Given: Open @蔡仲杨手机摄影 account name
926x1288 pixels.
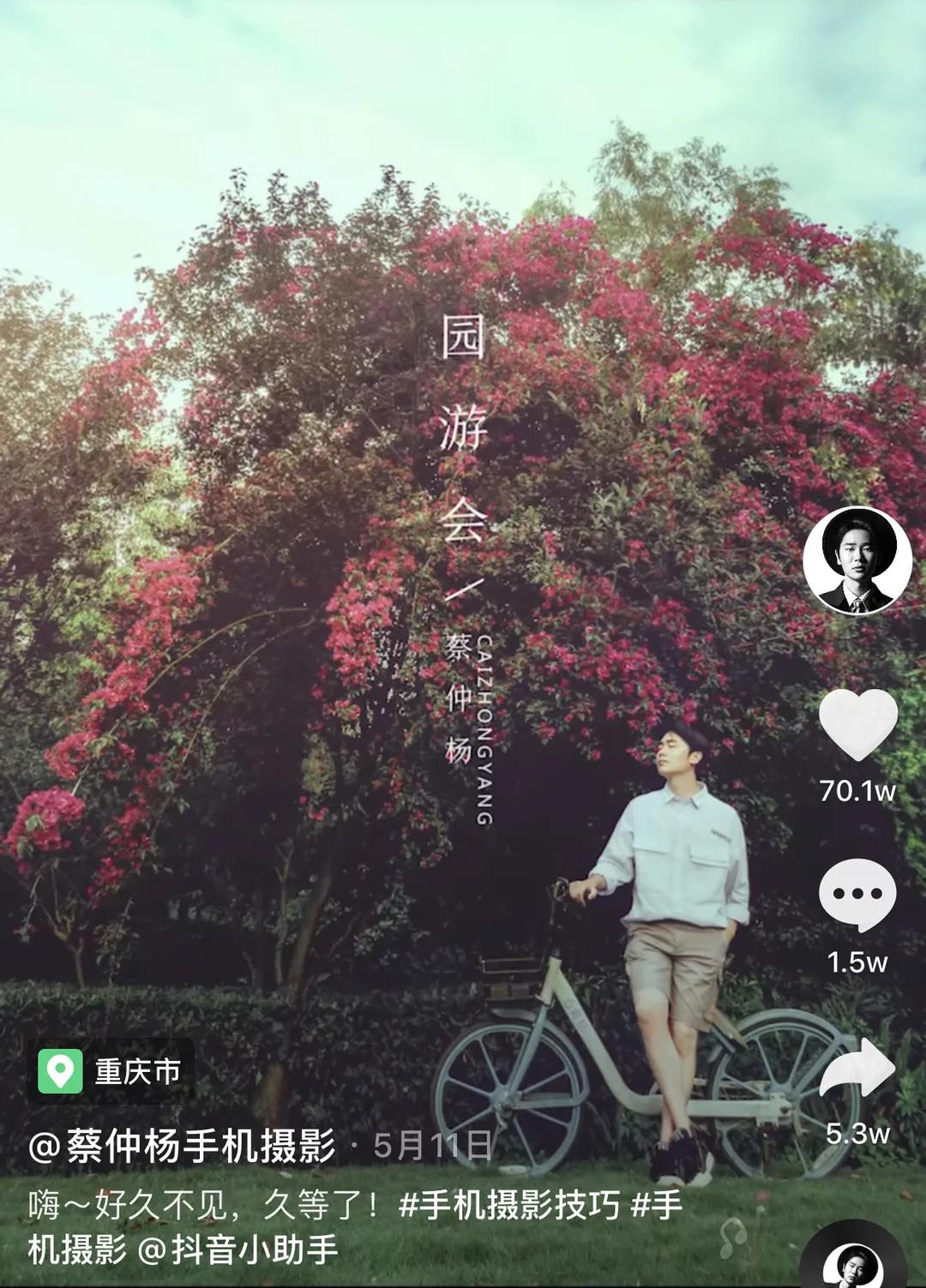Looking at the screenshot, I should 182,1146.
